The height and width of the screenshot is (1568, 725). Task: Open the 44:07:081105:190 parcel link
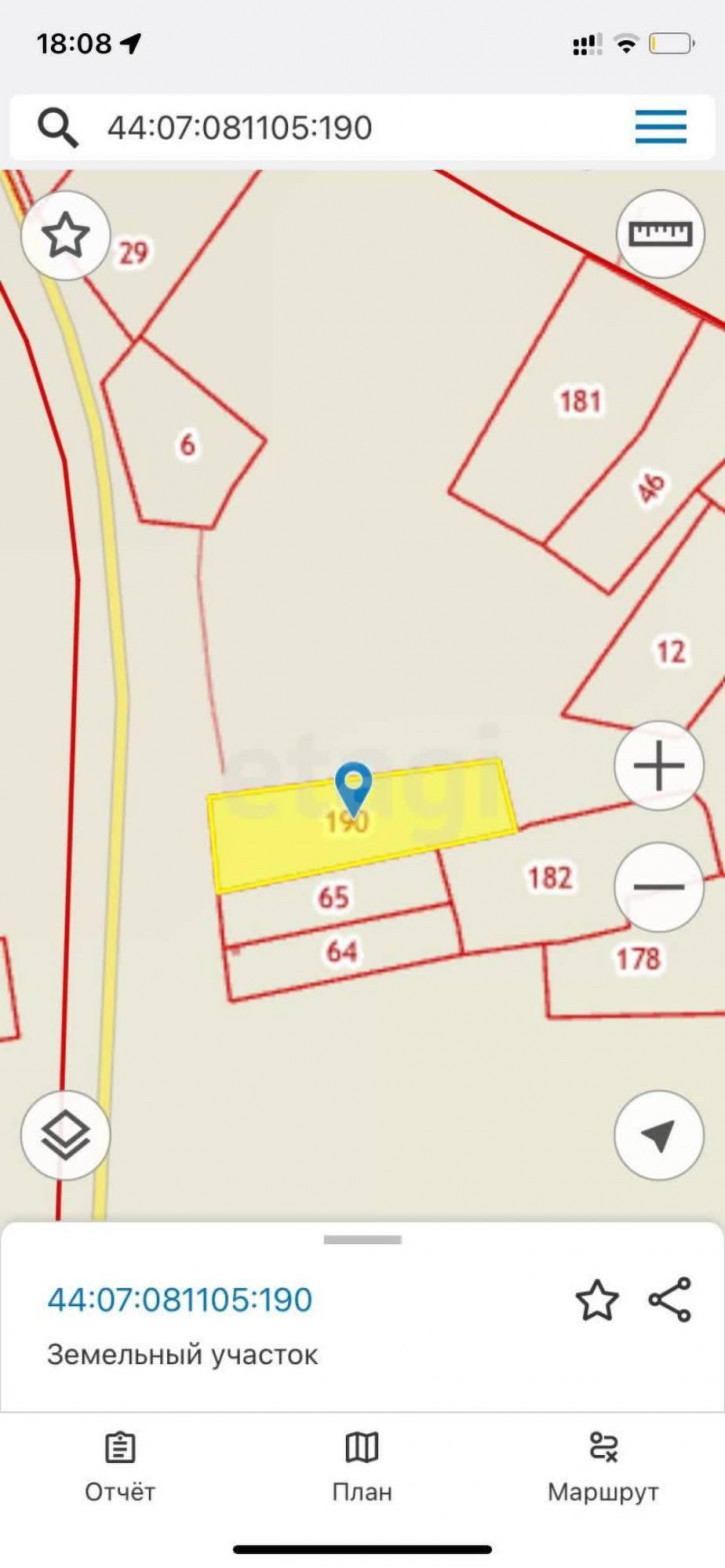tap(180, 1299)
